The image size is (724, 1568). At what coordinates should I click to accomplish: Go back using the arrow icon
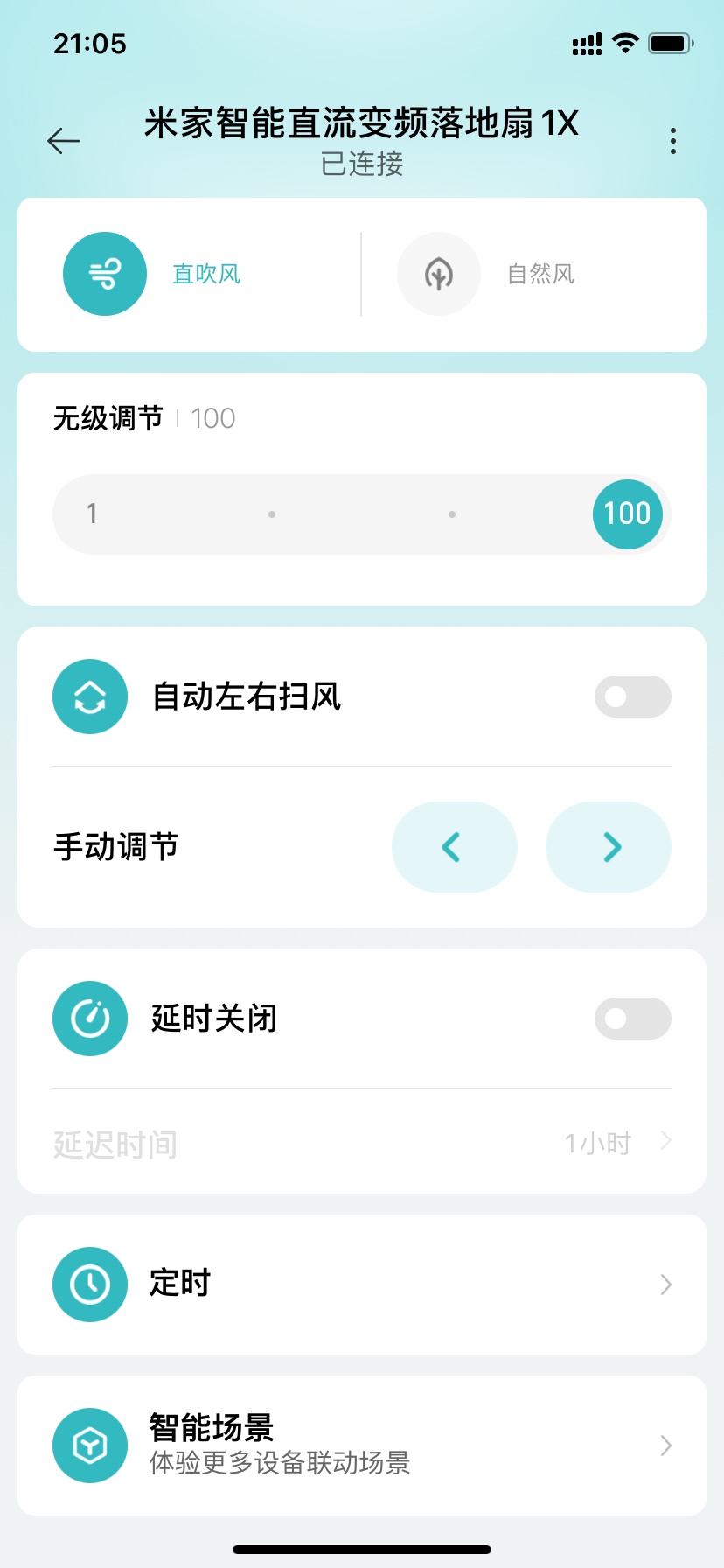click(x=64, y=141)
